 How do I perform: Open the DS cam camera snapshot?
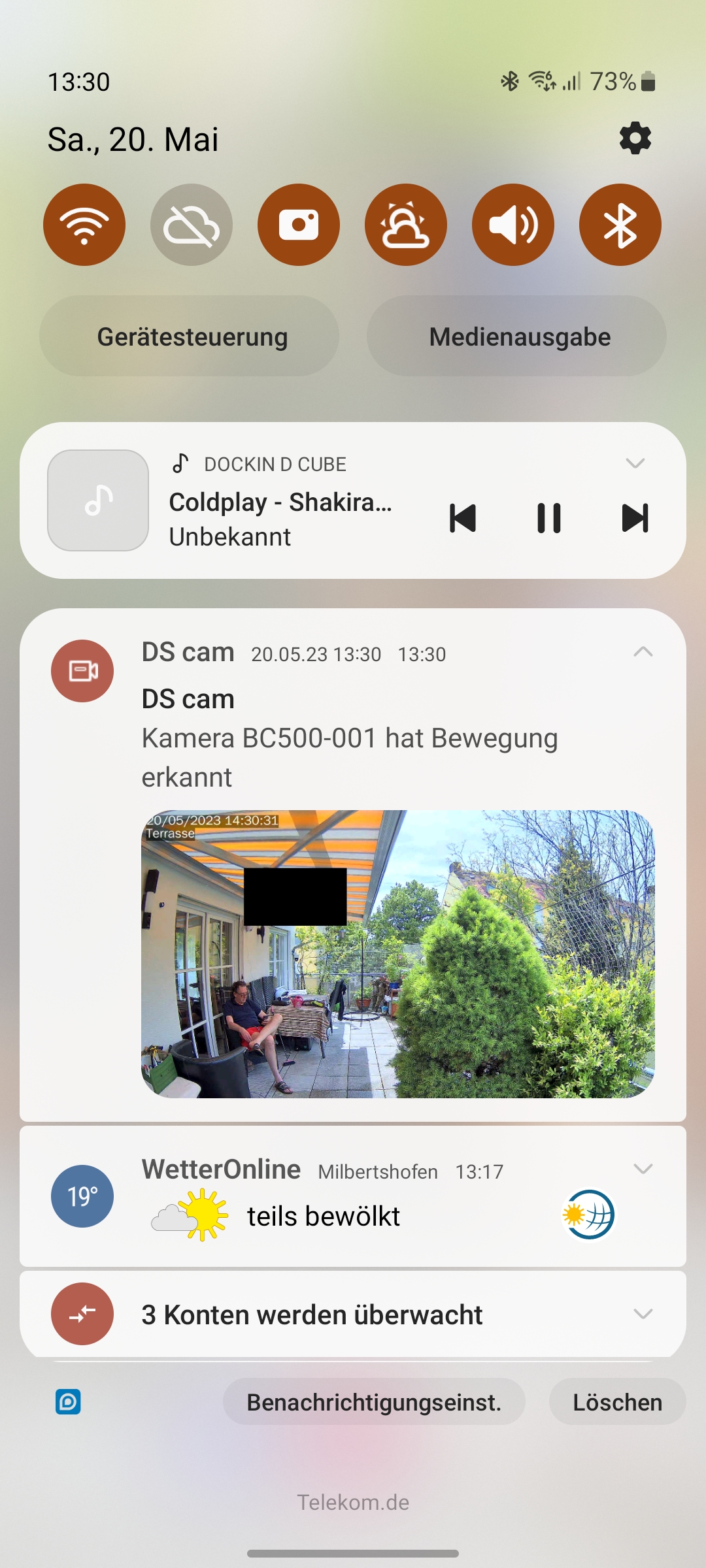pos(397,954)
